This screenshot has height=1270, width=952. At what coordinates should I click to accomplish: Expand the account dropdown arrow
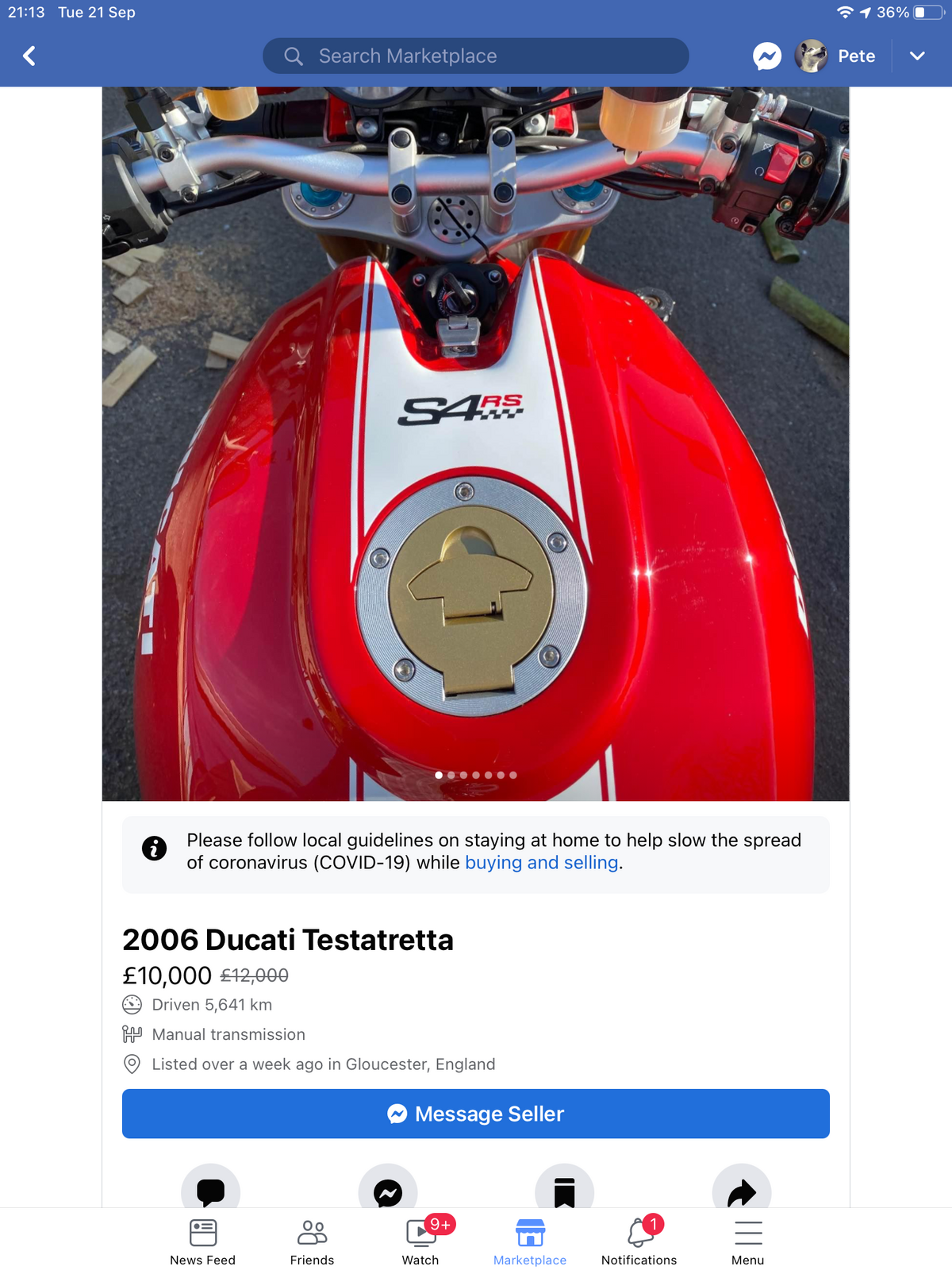[x=917, y=56]
